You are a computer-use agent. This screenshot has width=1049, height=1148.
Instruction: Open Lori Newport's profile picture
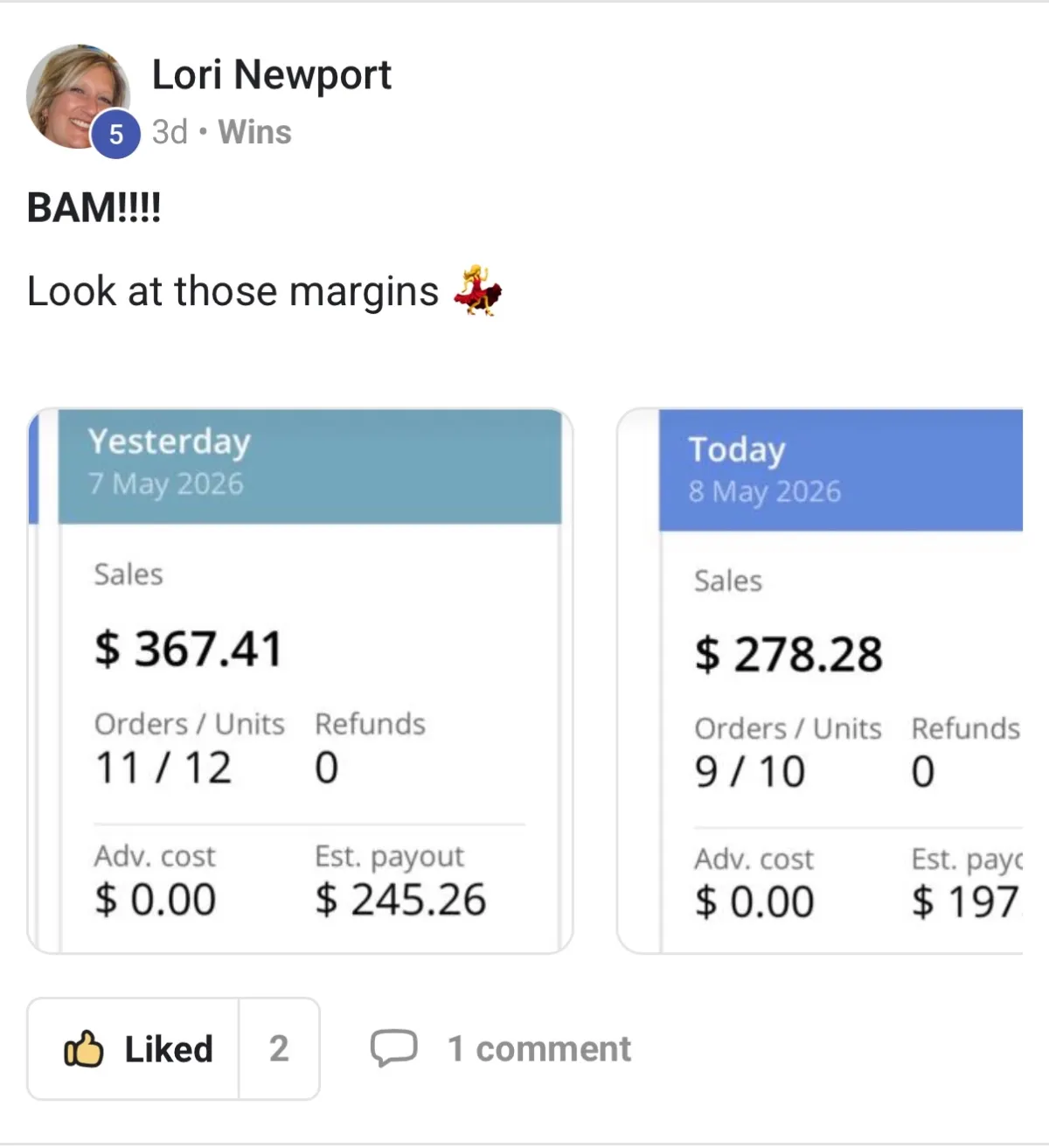click(78, 96)
